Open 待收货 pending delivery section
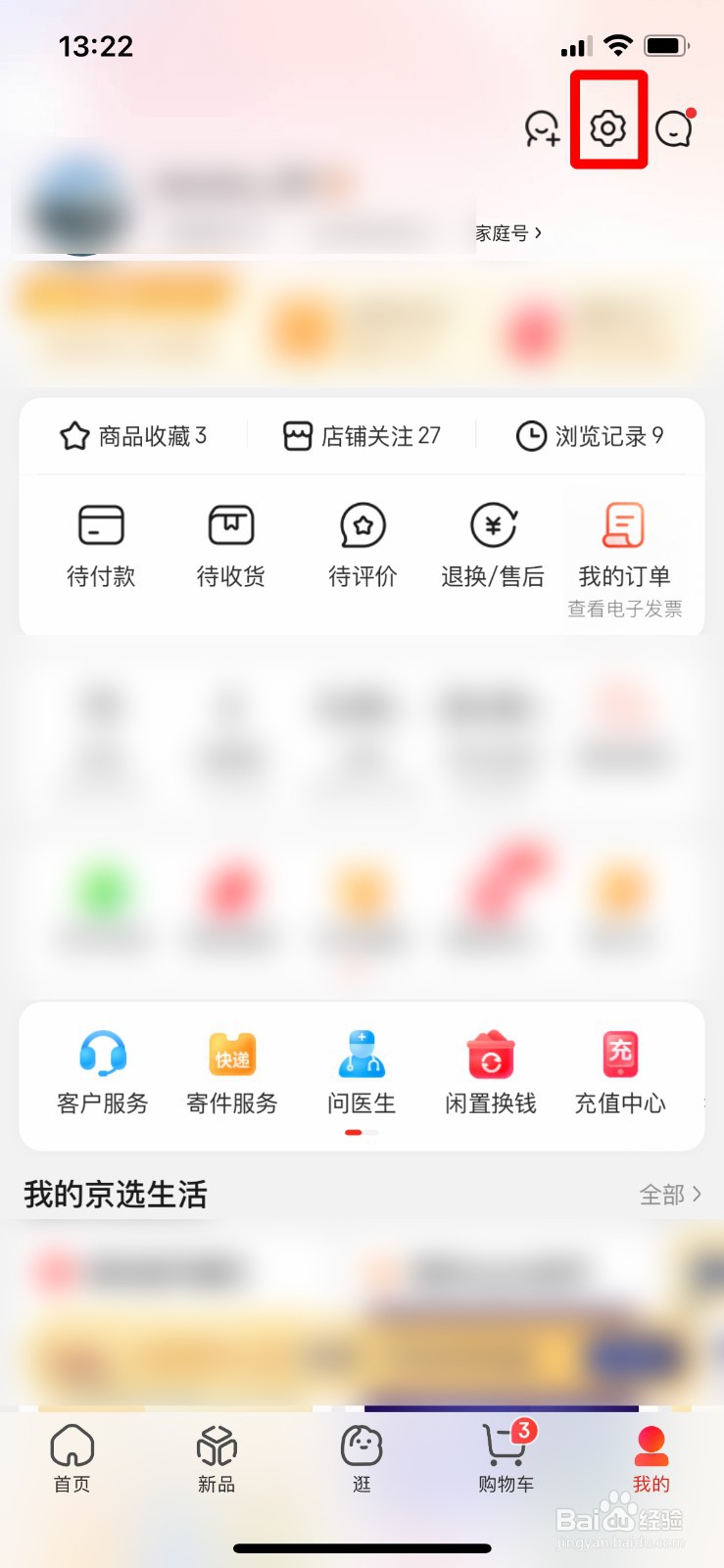 point(231,547)
